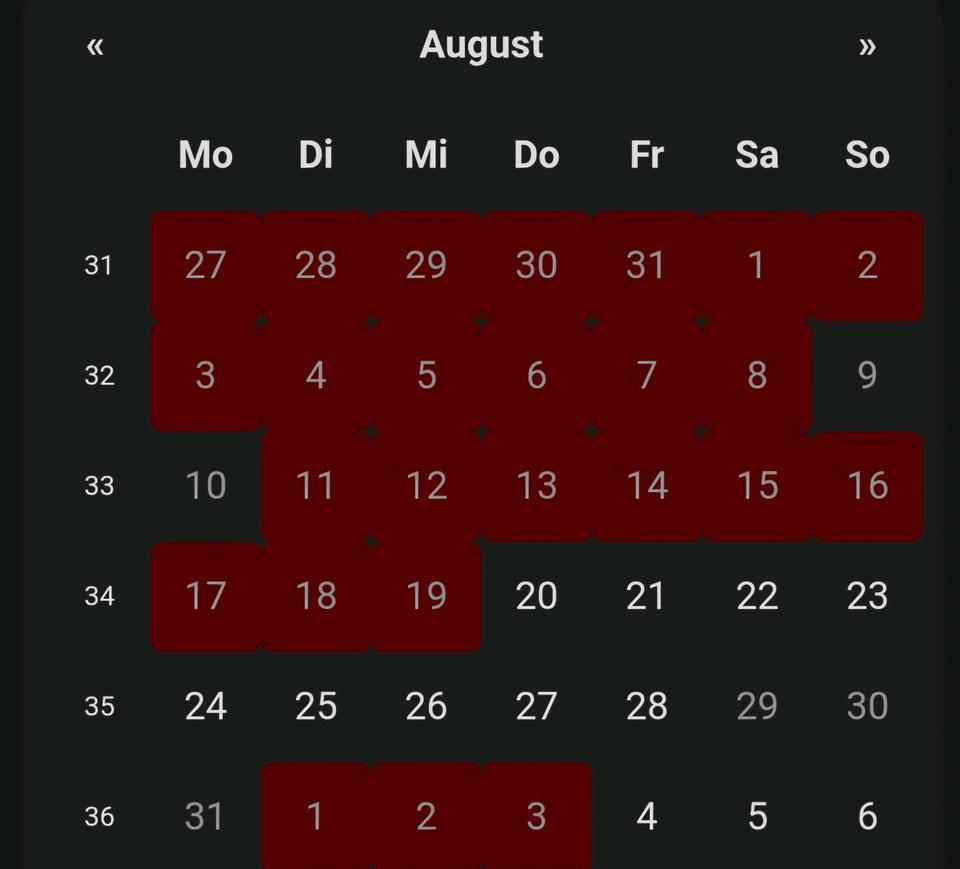Choose date 25 in week 35
The height and width of the screenshot is (869, 960).
tap(316, 706)
